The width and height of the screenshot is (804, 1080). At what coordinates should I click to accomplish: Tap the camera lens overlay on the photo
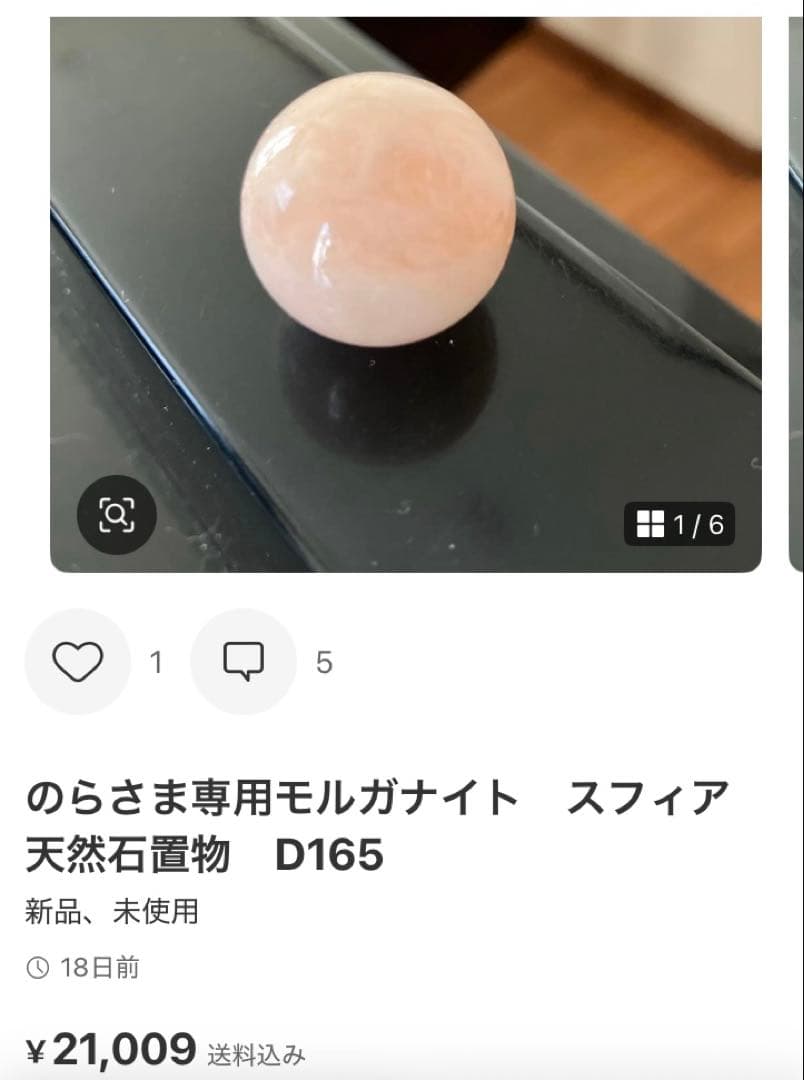click(x=117, y=516)
